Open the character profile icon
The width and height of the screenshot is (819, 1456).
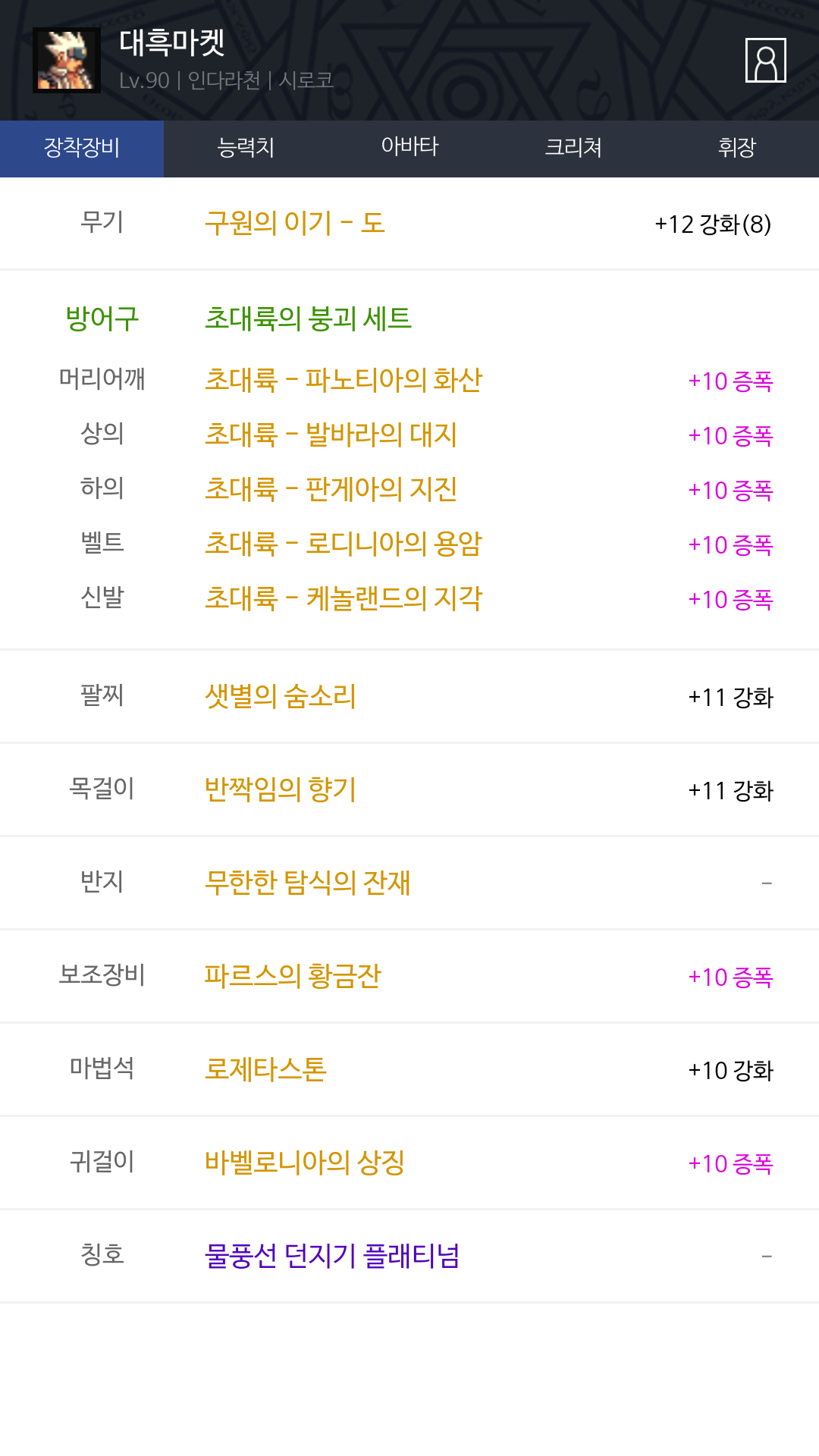coord(765,60)
